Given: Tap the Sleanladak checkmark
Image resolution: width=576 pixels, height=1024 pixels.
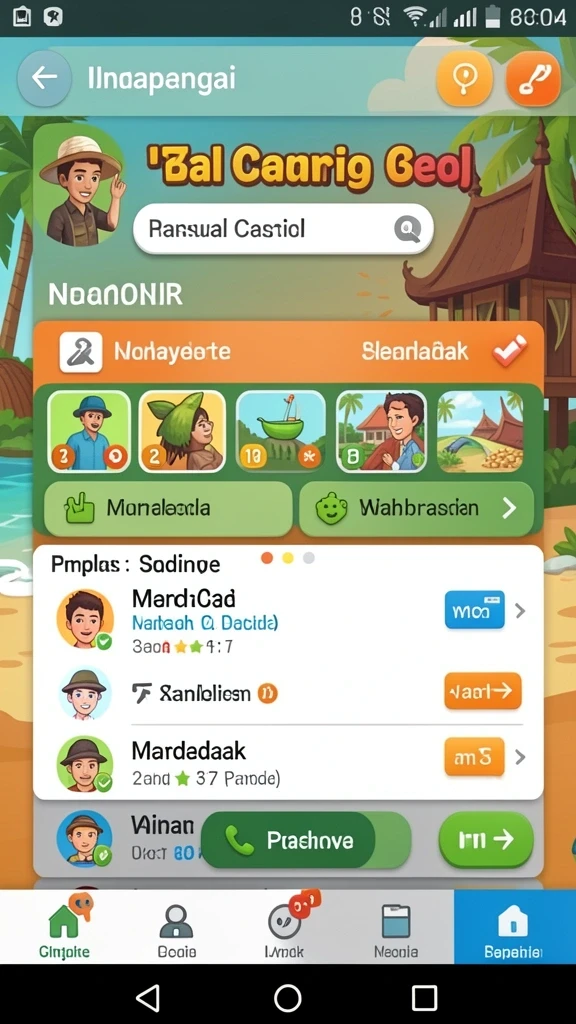Looking at the screenshot, I should coord(509,351).
